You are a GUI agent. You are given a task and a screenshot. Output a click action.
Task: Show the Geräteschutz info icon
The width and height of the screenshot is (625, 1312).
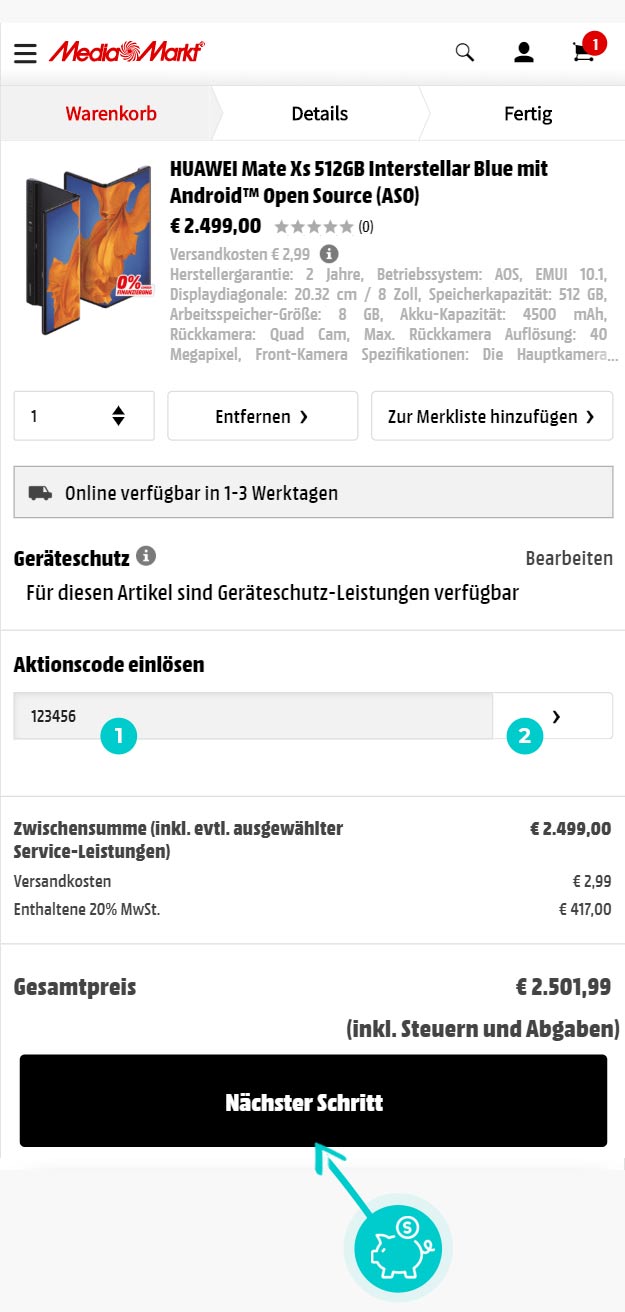tap(147, 555)
